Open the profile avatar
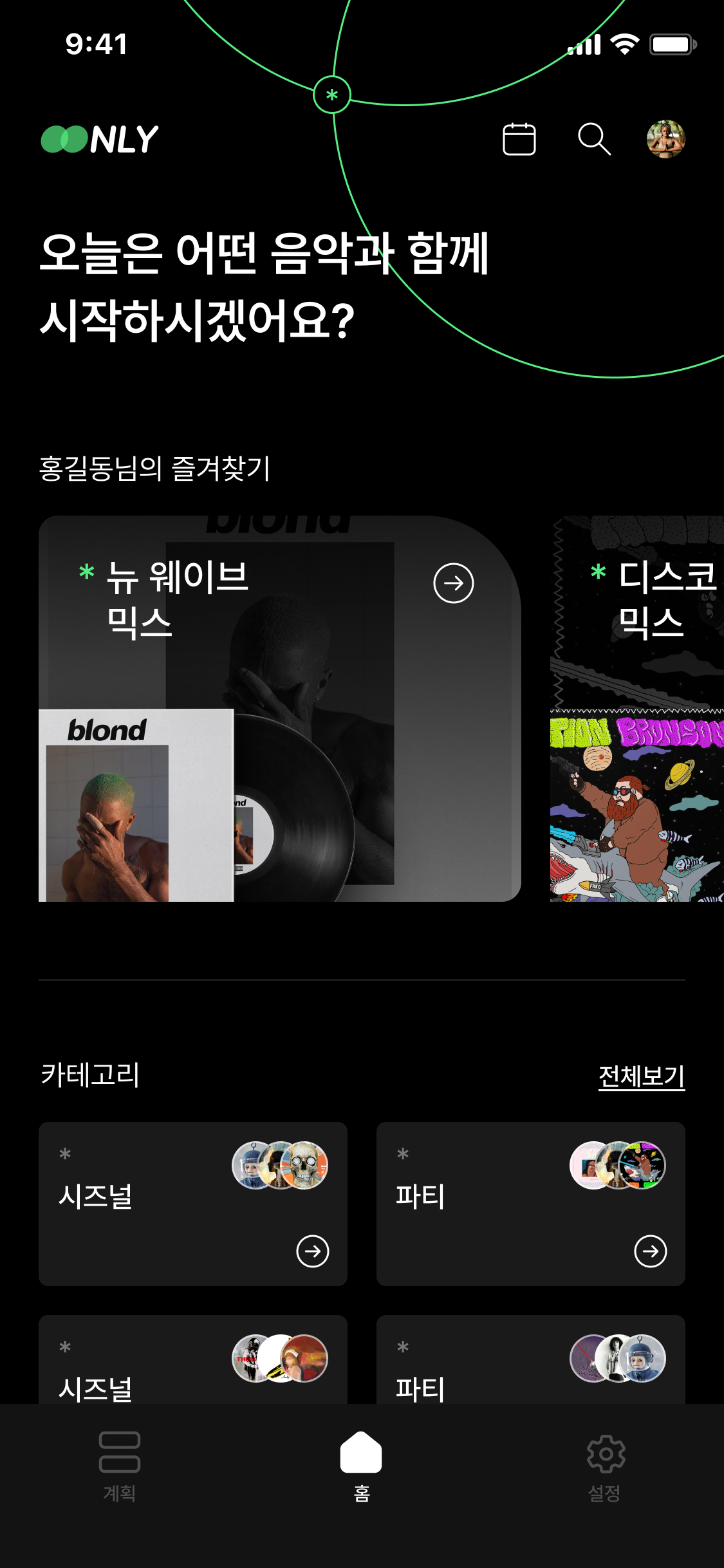The image size is (724, 1568). [x=665, y=139]
